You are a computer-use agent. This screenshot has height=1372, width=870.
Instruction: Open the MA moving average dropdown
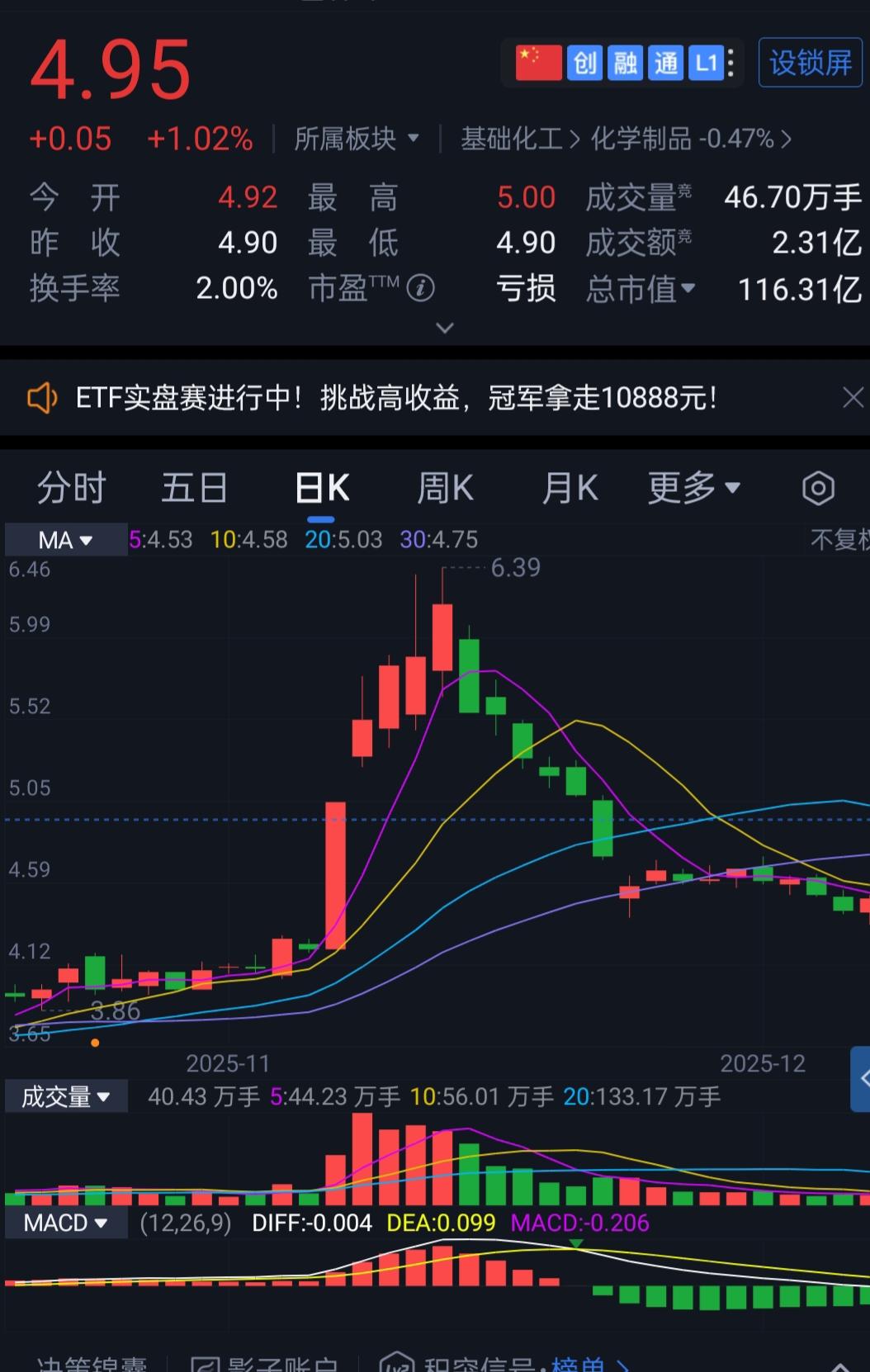65,539
